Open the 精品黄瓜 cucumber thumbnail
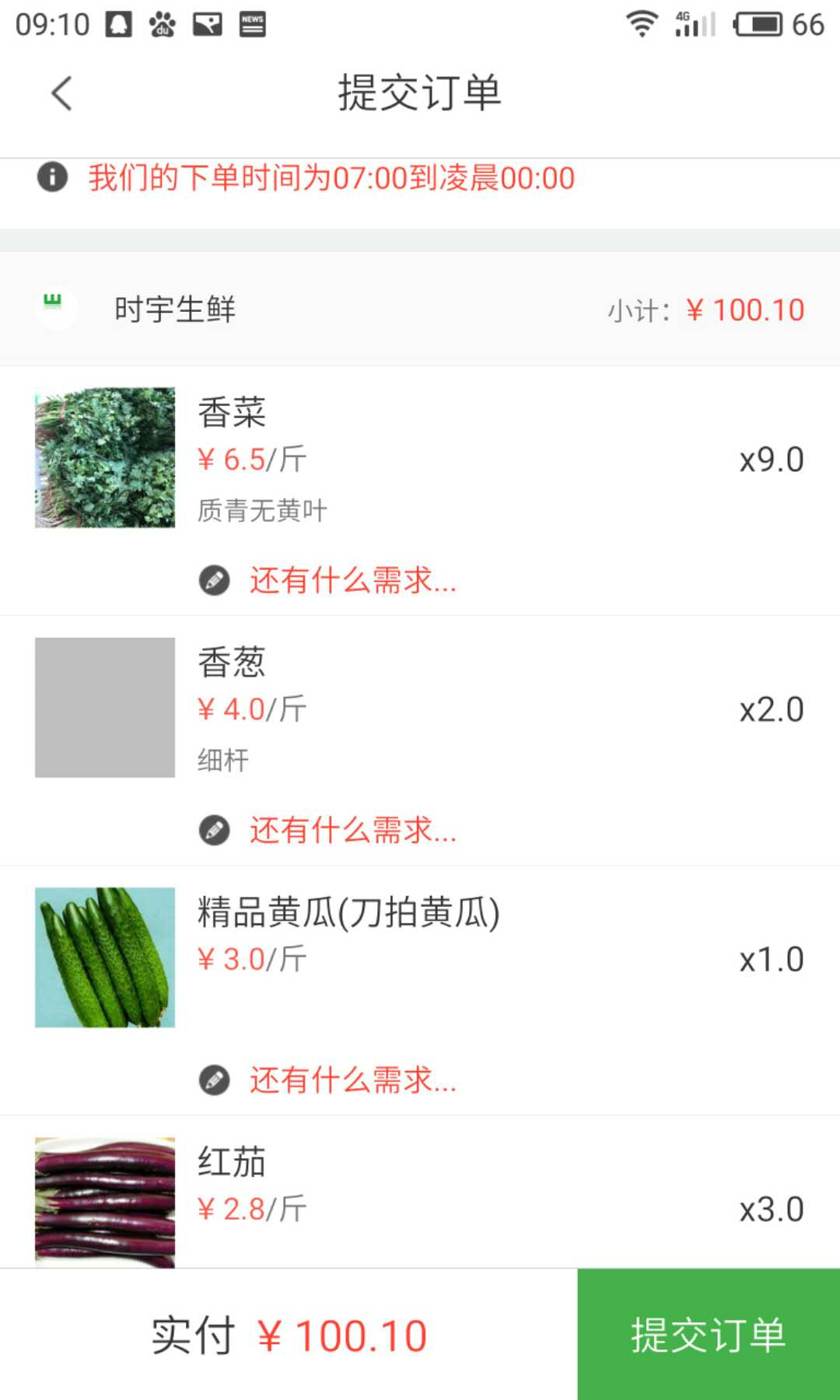 pyautogui.click(x=105, y=957)
